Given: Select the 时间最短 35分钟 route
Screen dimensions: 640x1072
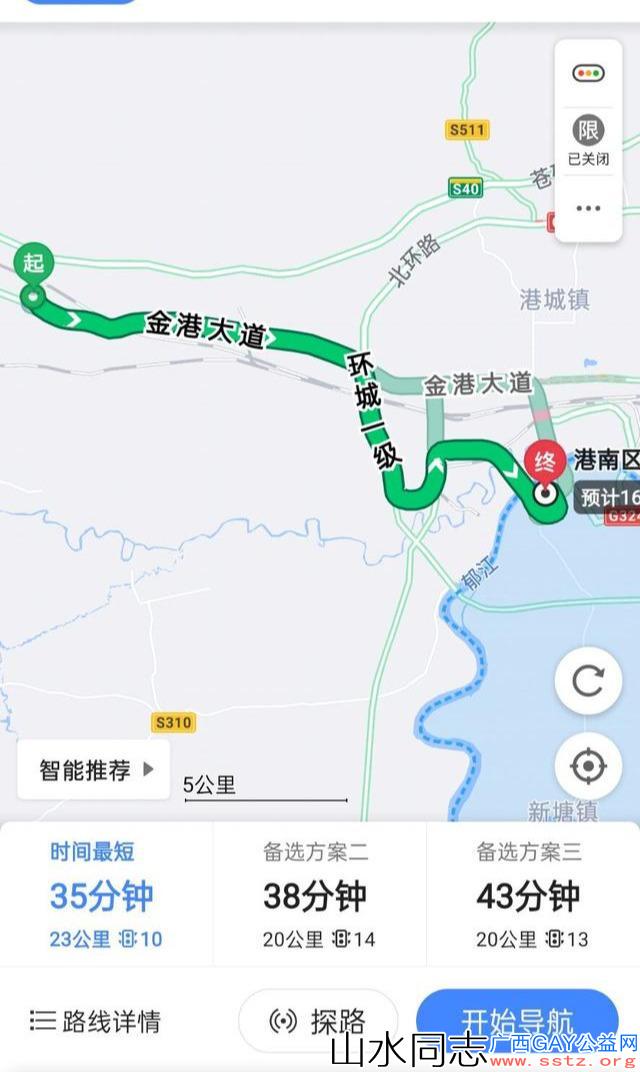Looking at the screenshot, I should [106, 895].
